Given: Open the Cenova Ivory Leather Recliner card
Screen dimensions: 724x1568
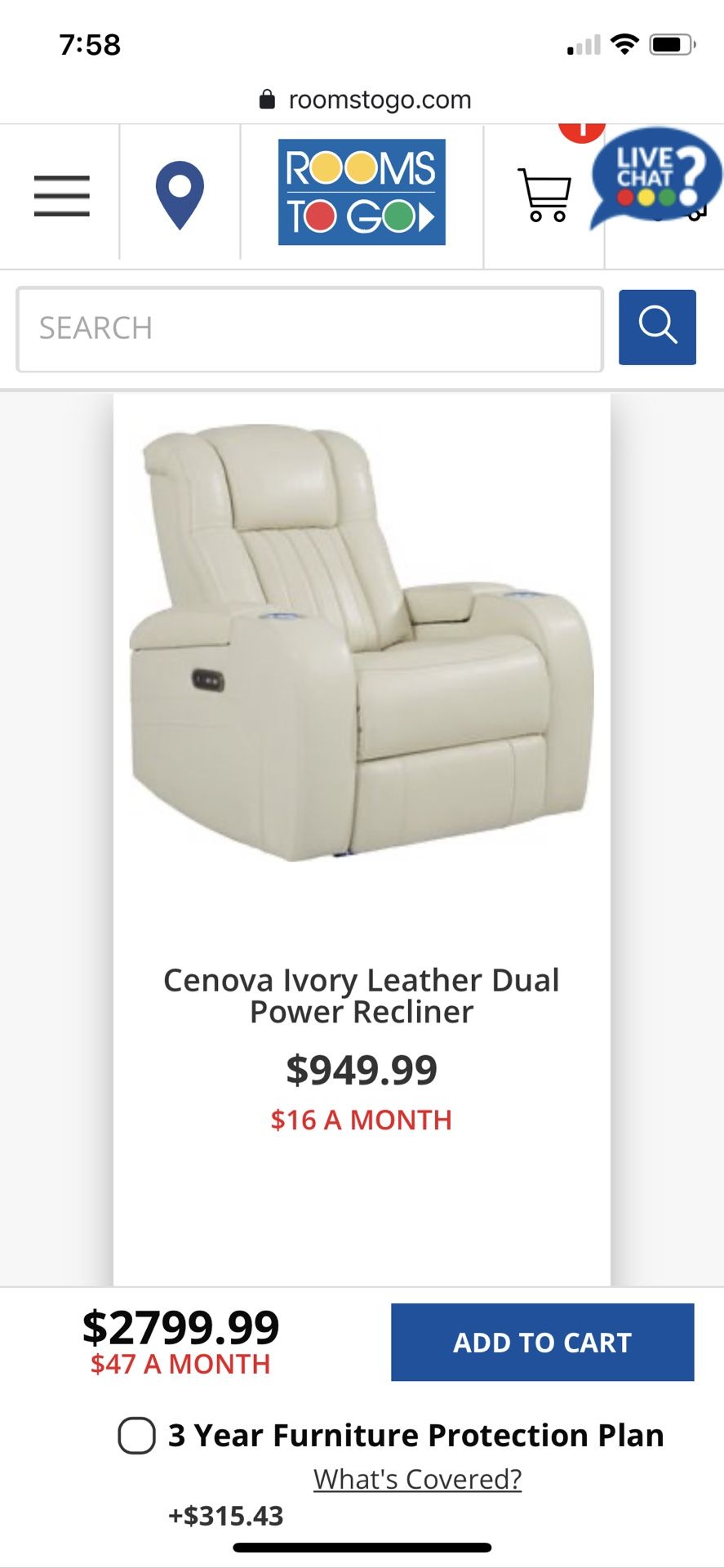Looking at the screenshot, I should 362,841.
